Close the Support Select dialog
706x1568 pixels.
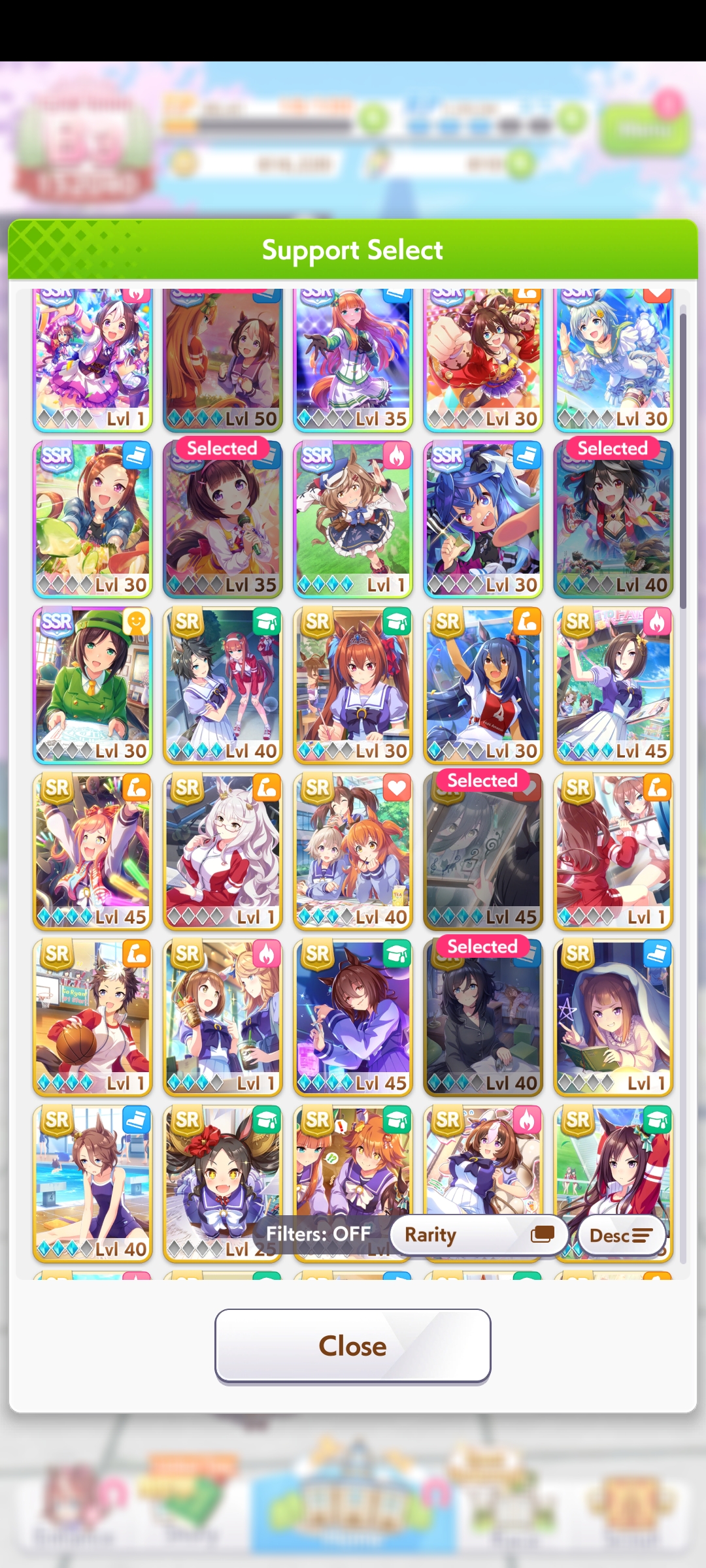[x=352, y=1345]
